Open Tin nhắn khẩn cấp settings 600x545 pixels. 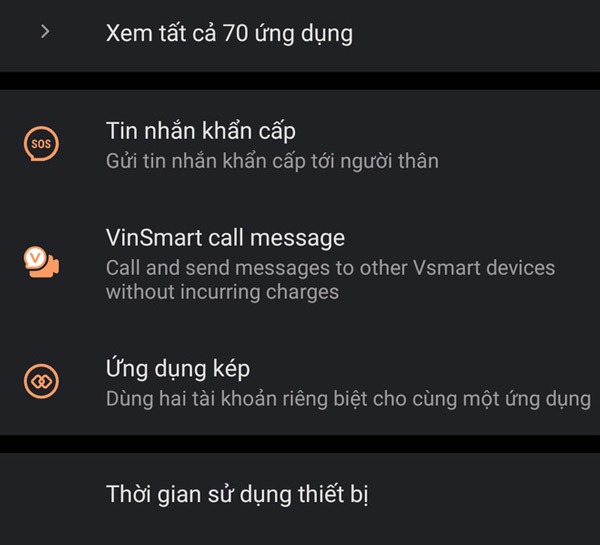272,145
